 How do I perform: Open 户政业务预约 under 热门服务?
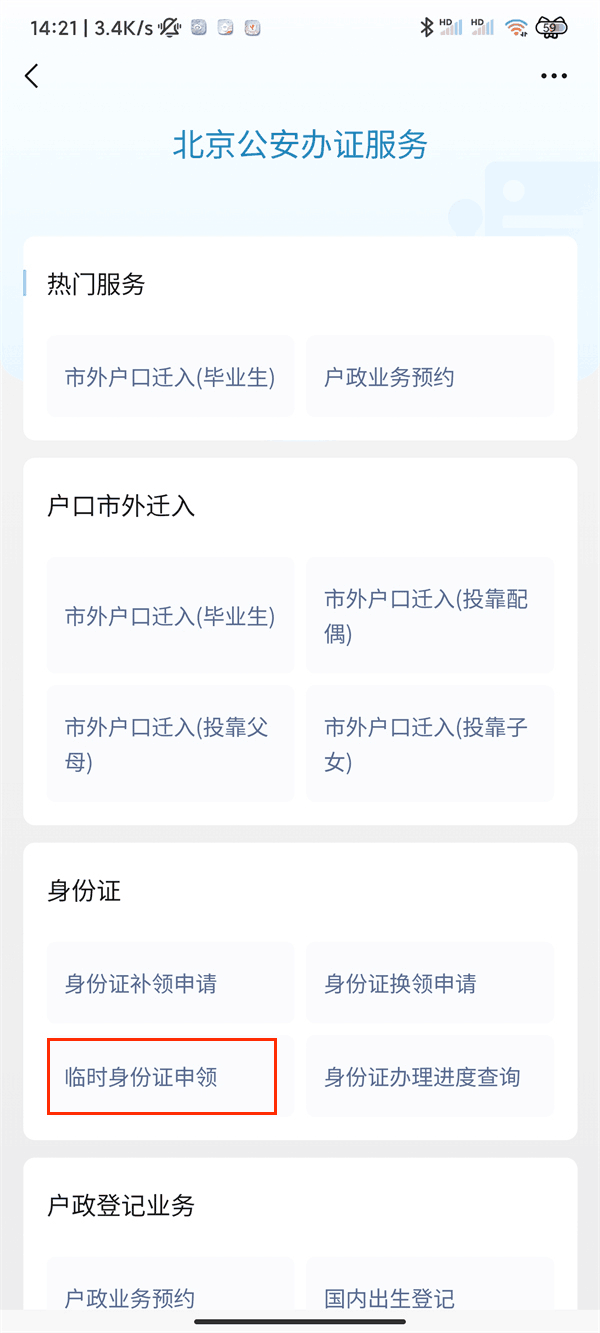click(430, 377)
